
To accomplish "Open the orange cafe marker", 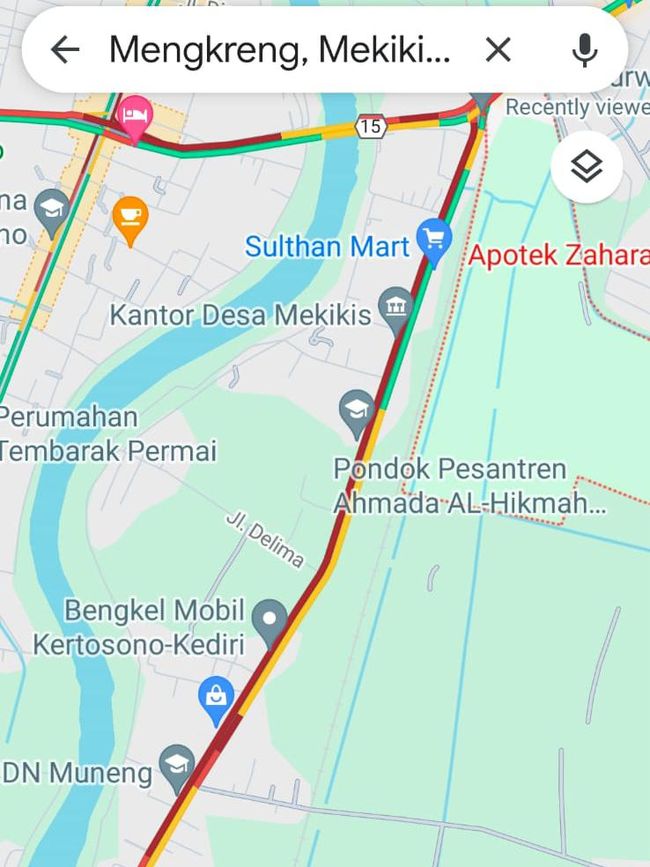I will (x=130, y=217).
